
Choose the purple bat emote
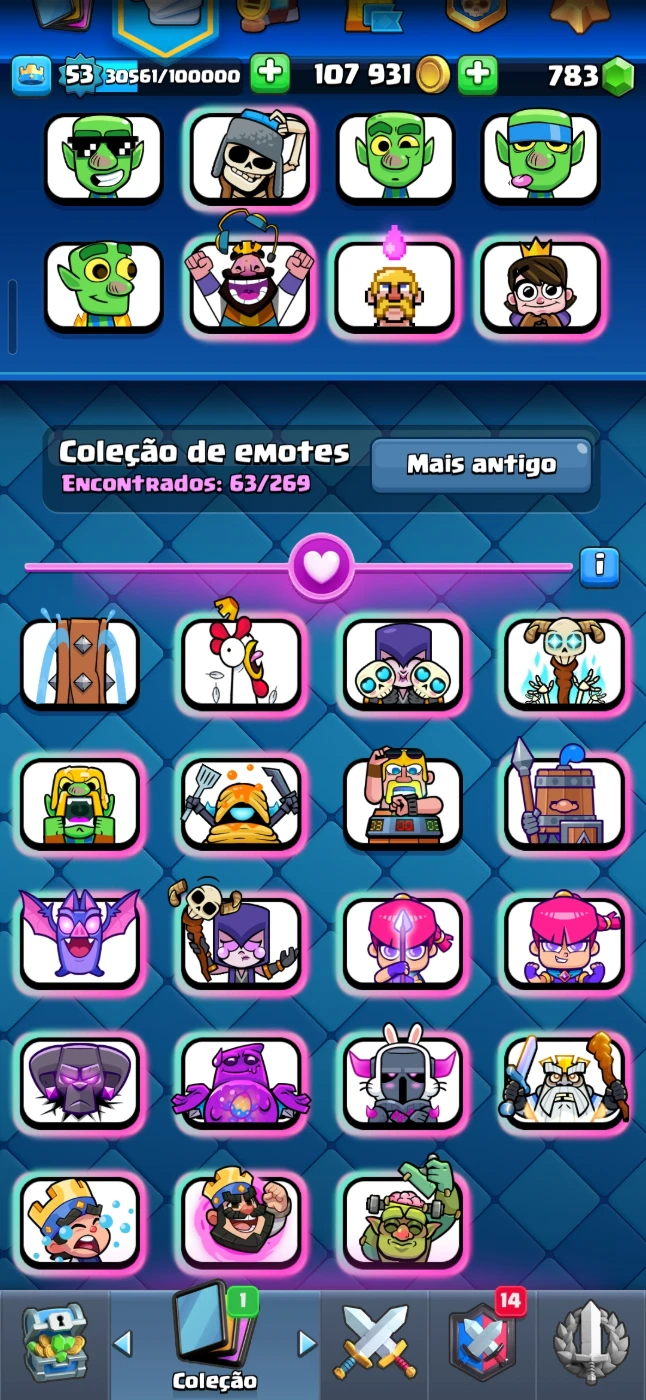pos(80,942)
